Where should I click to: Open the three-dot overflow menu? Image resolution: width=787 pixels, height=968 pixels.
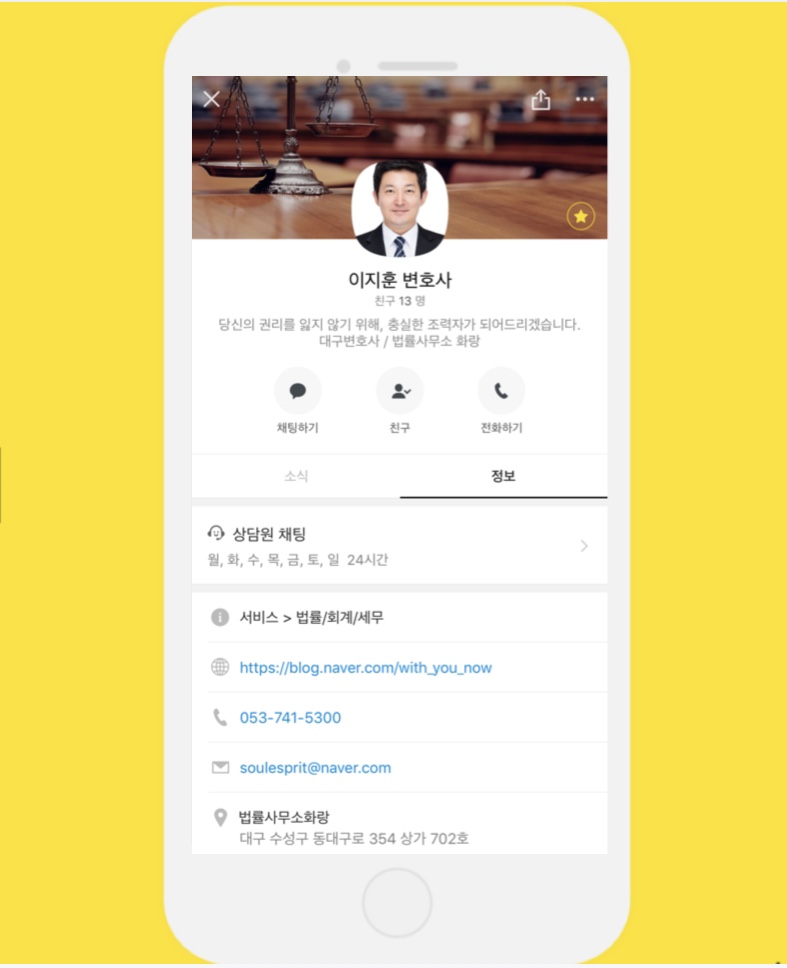[585, 99]
